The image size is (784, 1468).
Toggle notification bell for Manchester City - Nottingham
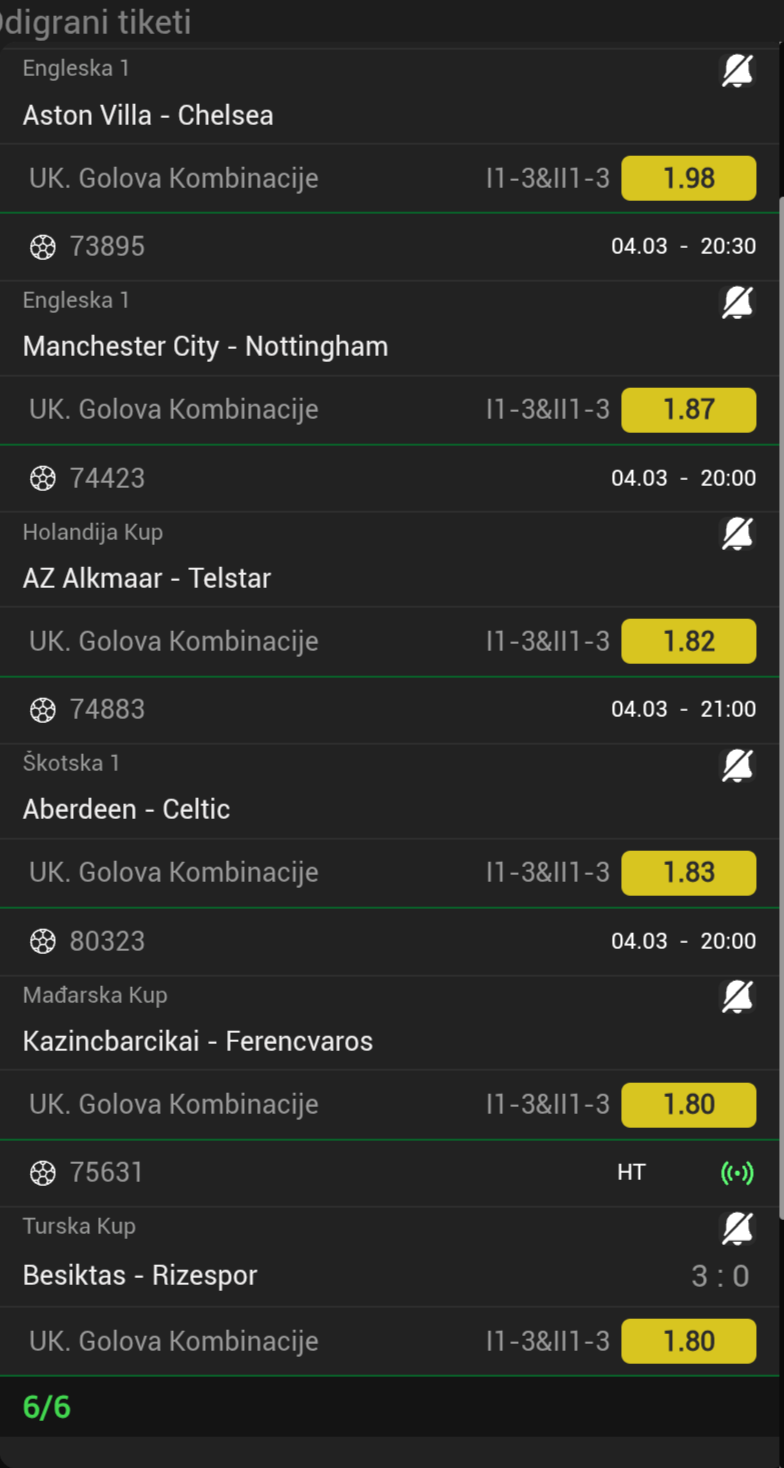click(x=738, y=302)
